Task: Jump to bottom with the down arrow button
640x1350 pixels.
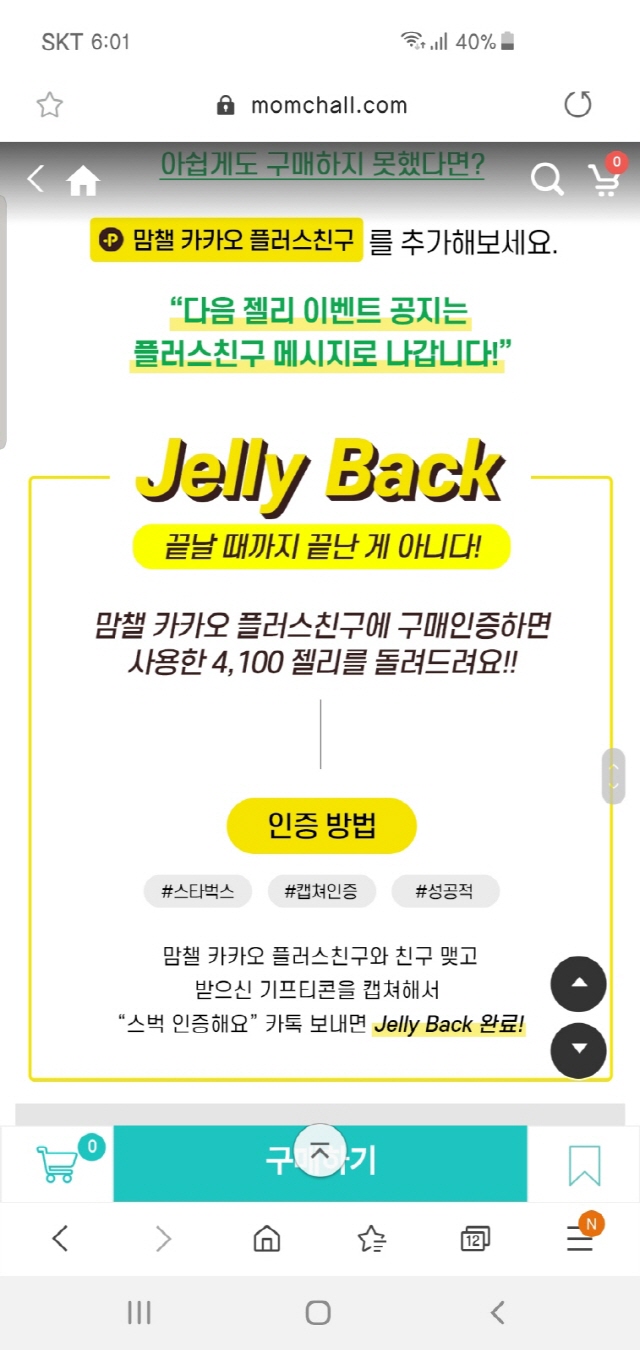Action: coord(578,1050)
